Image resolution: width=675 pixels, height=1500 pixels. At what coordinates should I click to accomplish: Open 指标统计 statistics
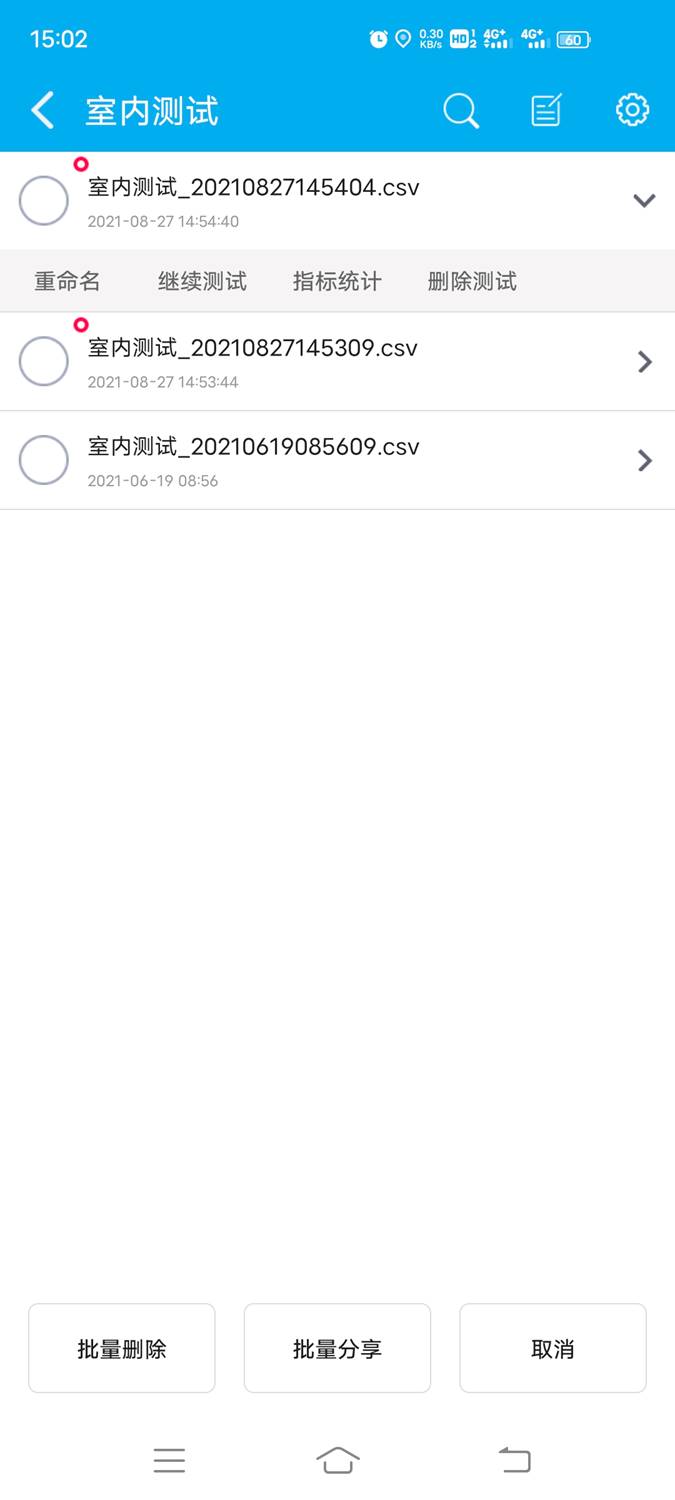(337, 281)
